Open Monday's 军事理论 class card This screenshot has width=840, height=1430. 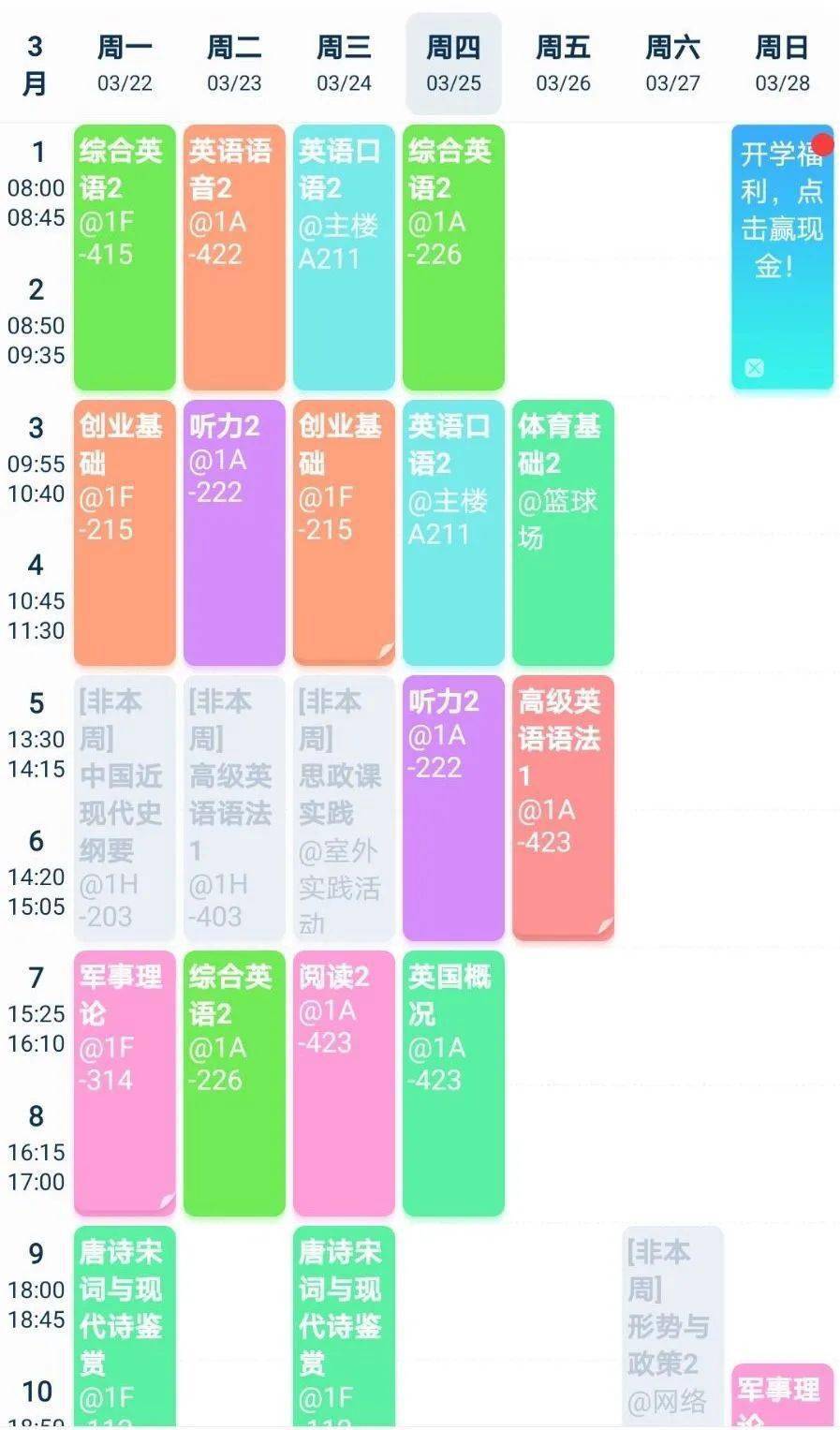coord(125,1083)
